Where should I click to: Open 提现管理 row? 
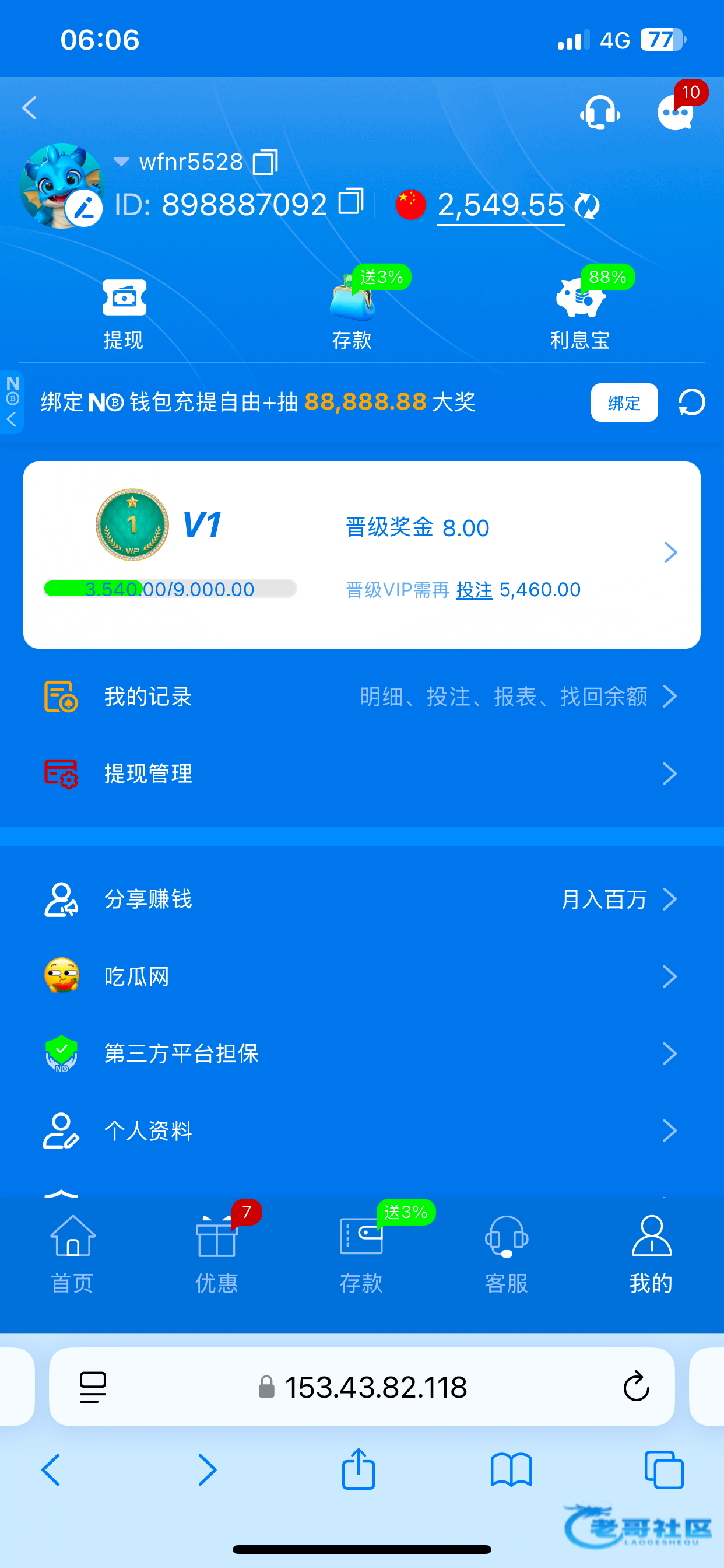point(362,773)
